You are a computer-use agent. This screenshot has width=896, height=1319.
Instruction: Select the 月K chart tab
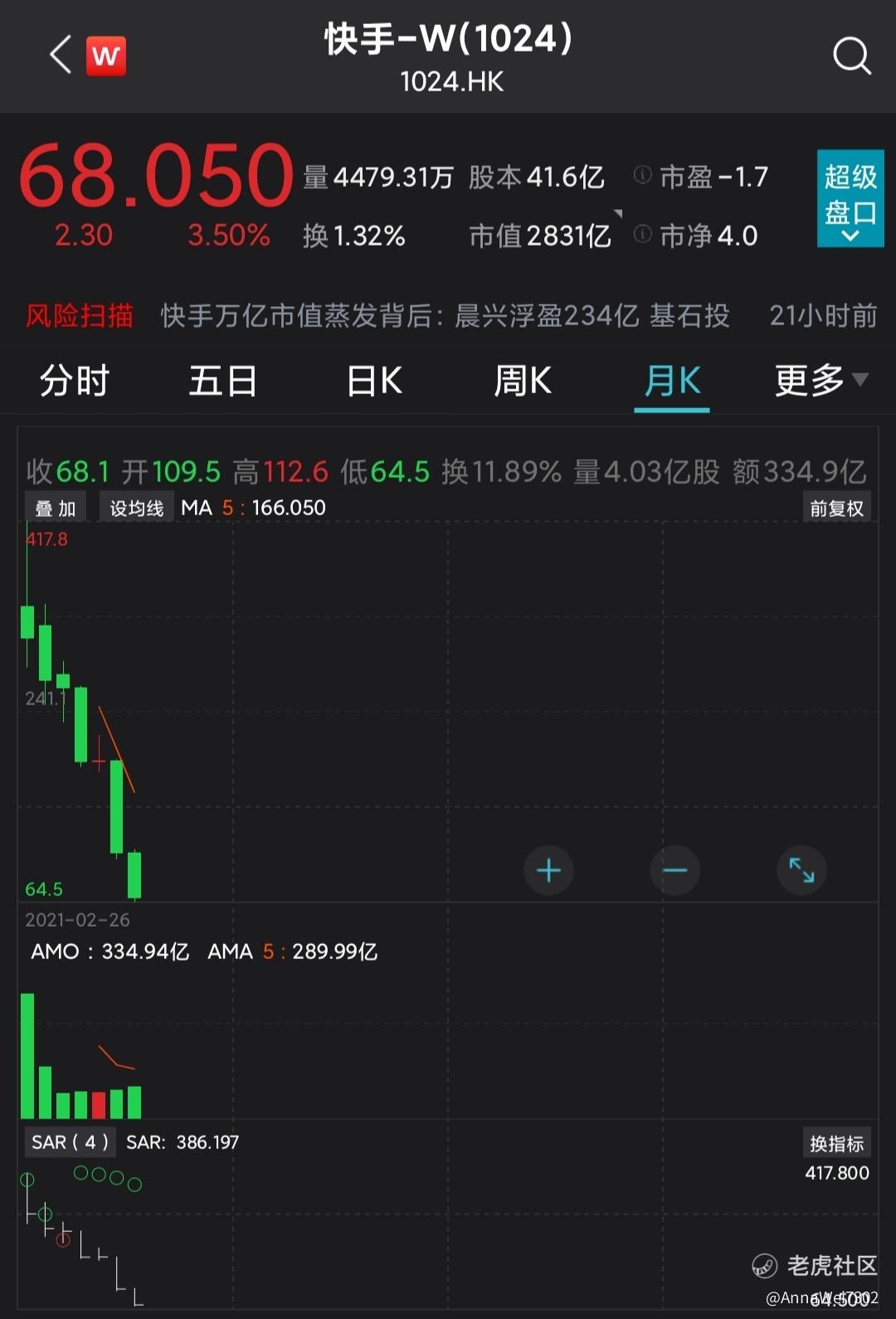point(672,381)
